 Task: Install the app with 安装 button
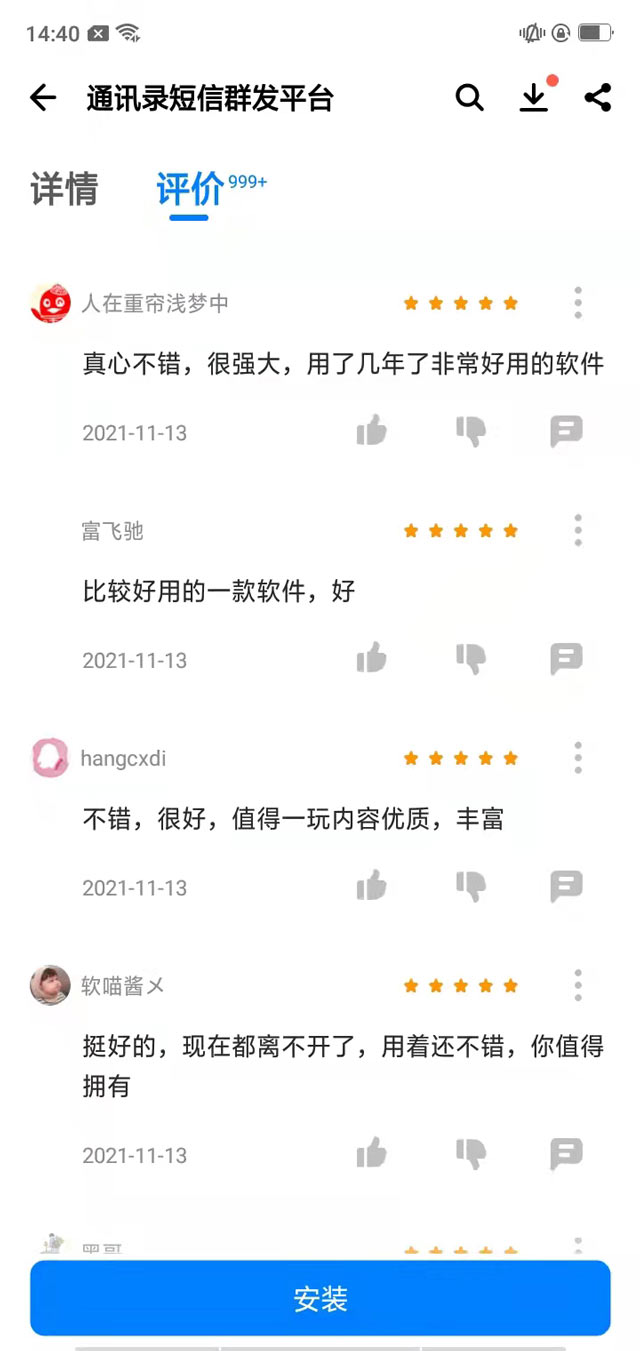pos(320,1298)
